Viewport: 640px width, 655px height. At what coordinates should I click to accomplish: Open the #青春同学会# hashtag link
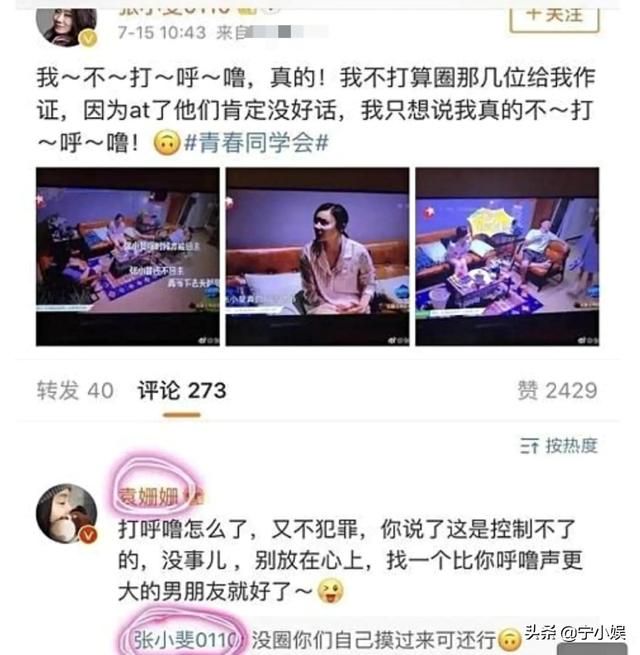256,143
